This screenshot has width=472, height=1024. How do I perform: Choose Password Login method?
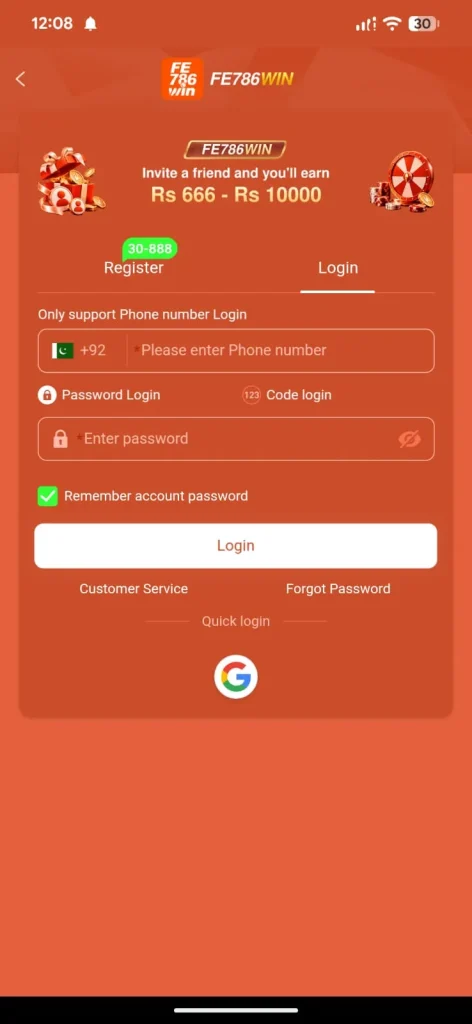pos(99,395)
